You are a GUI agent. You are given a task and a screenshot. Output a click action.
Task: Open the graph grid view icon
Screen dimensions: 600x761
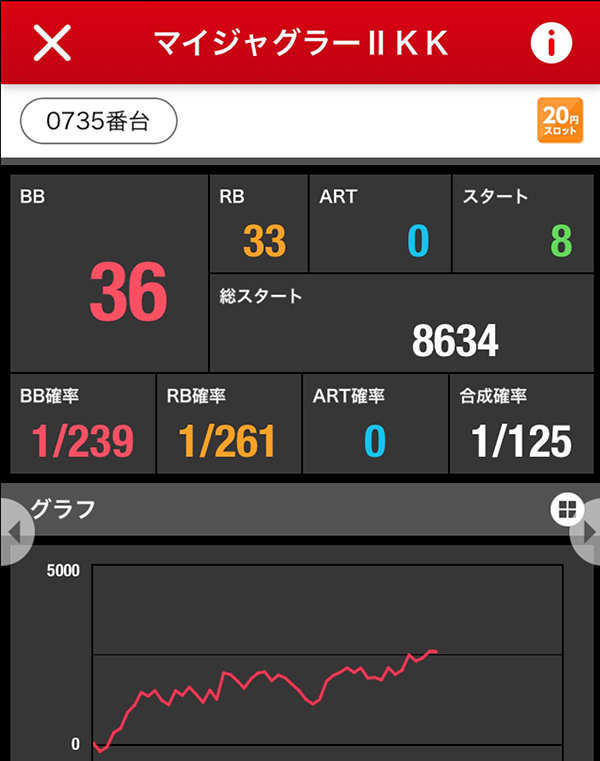click(565, 510)
